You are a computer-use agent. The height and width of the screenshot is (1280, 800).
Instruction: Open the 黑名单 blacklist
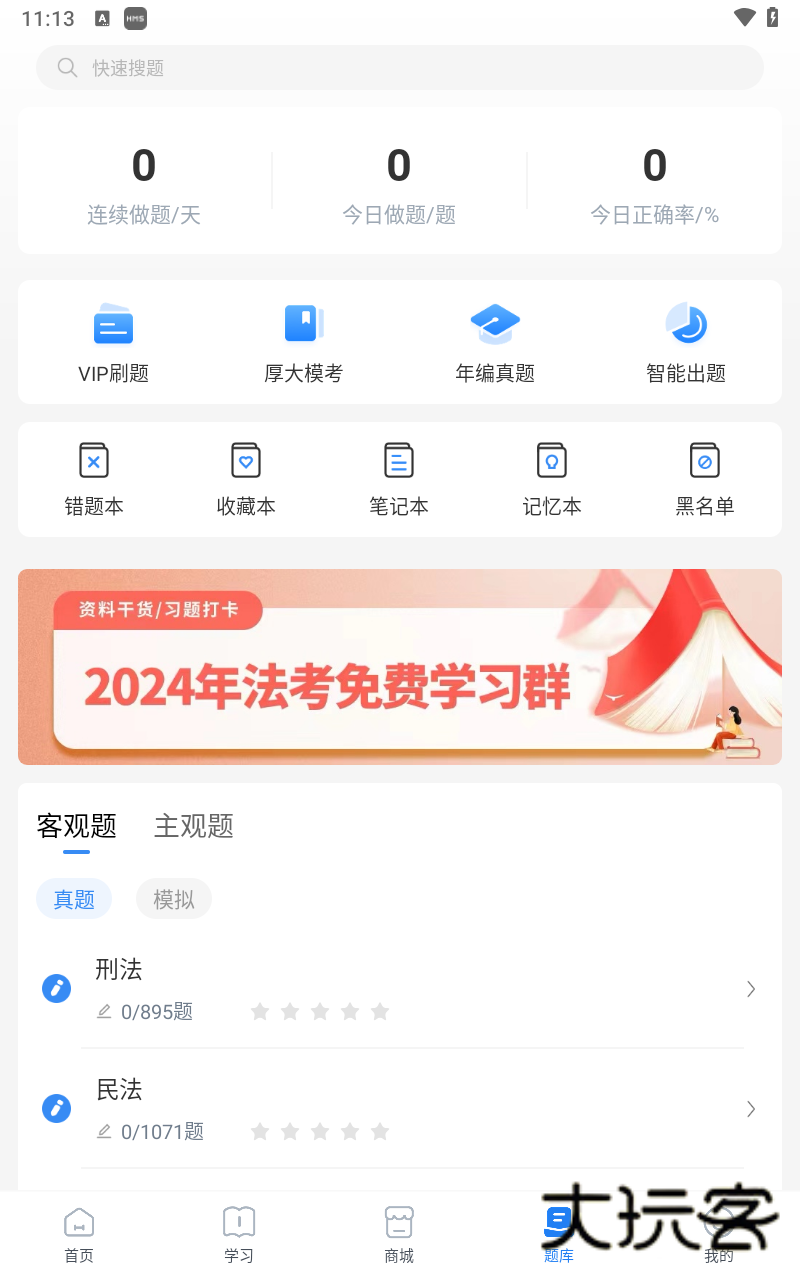704,479
